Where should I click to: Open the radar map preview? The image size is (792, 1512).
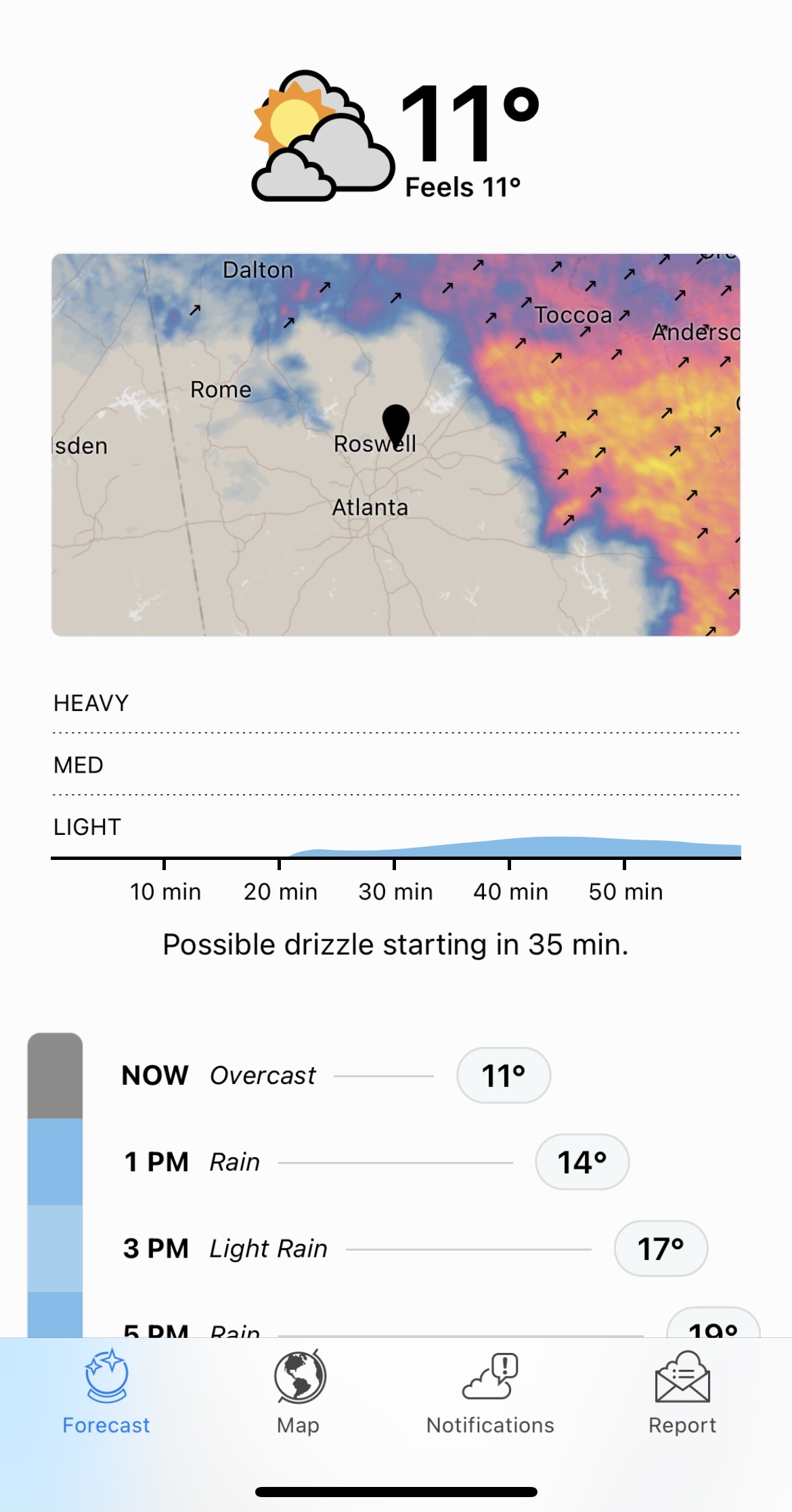[x=396, y=445]
